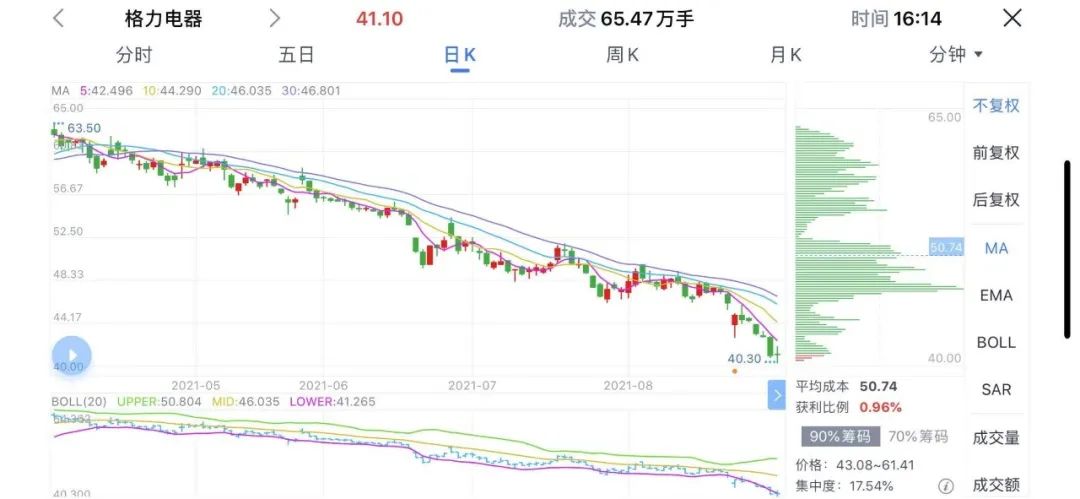1080x499 pixels.
Task: Switch to 70%筹码 distribution
Action: click(916, 436)
